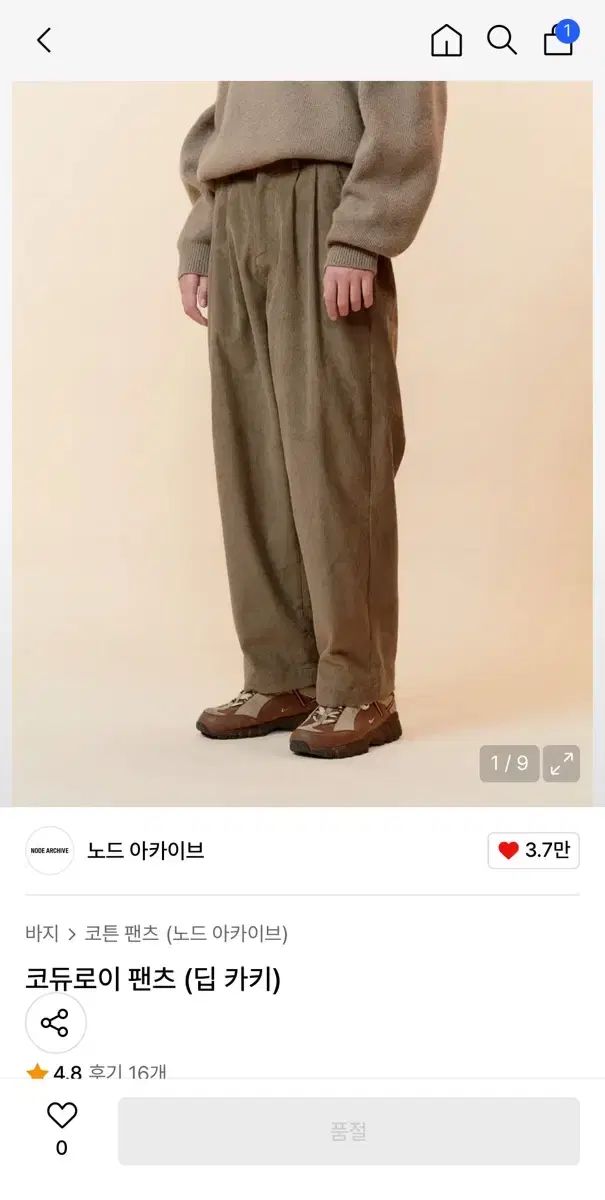Share this product
The image size is (605, 1200).
(x=55, y=1023)
